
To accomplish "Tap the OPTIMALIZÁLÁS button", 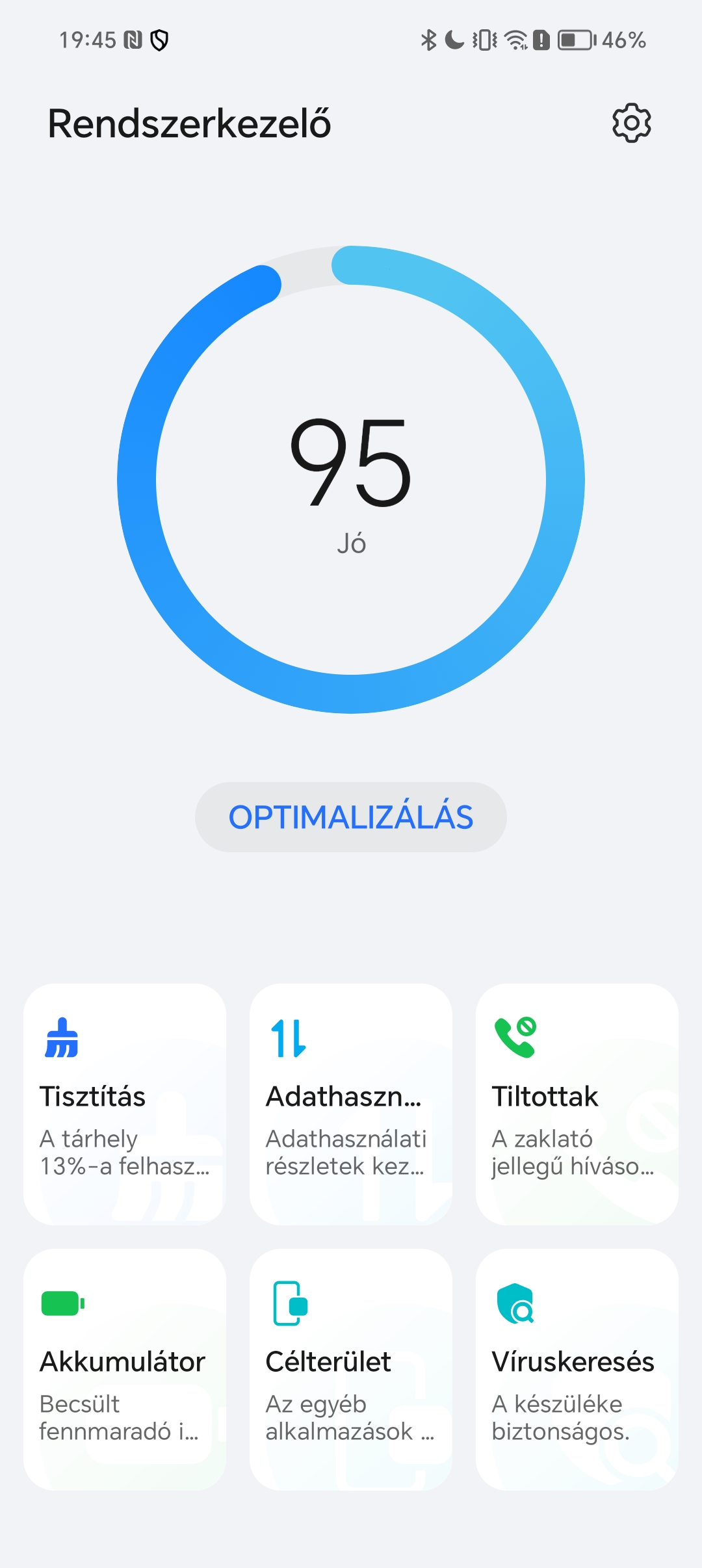I will (351, 817).
